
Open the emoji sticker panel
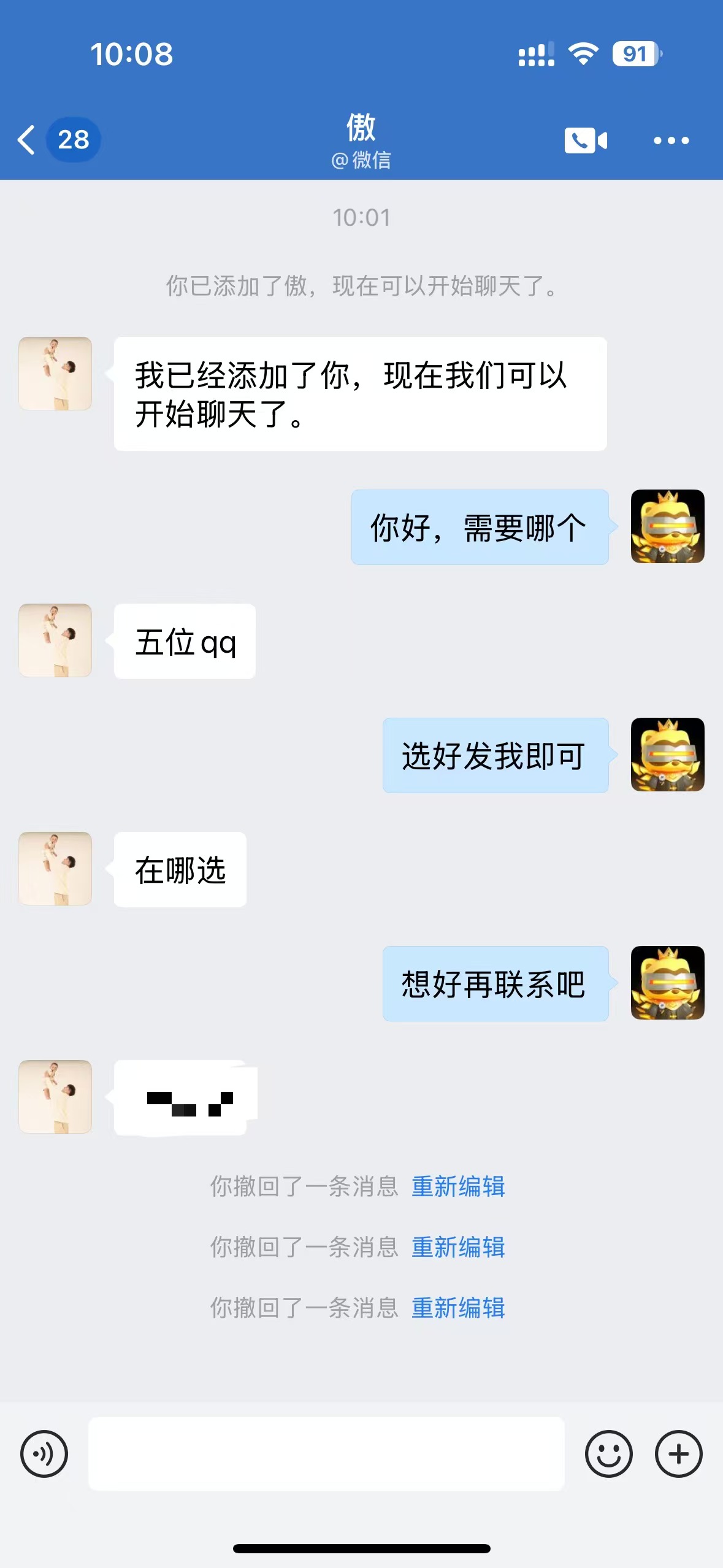click(608, 1454)
